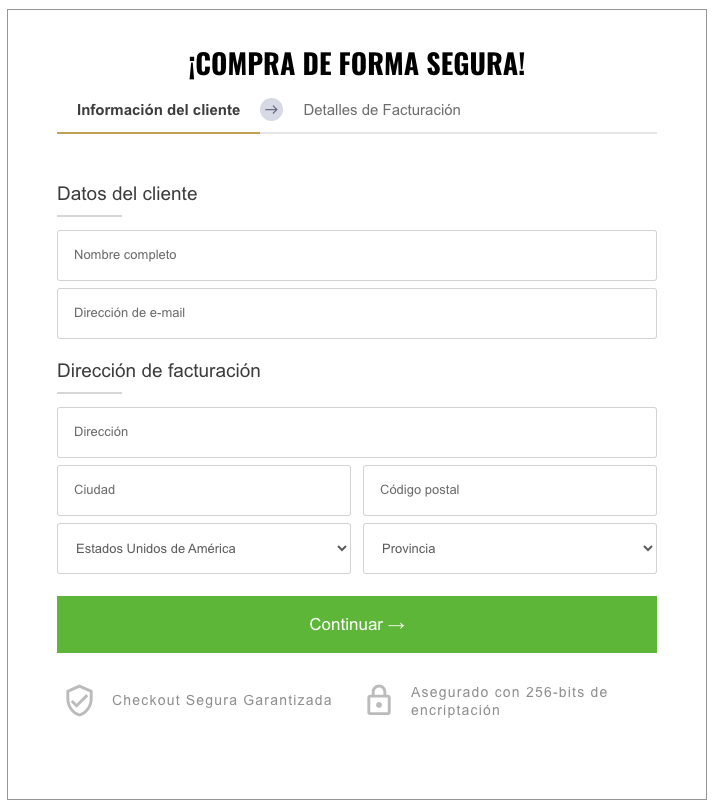Select the Información del cliente tab
Viewport: 718px width, 808px height.
click(x=158, y=110)
